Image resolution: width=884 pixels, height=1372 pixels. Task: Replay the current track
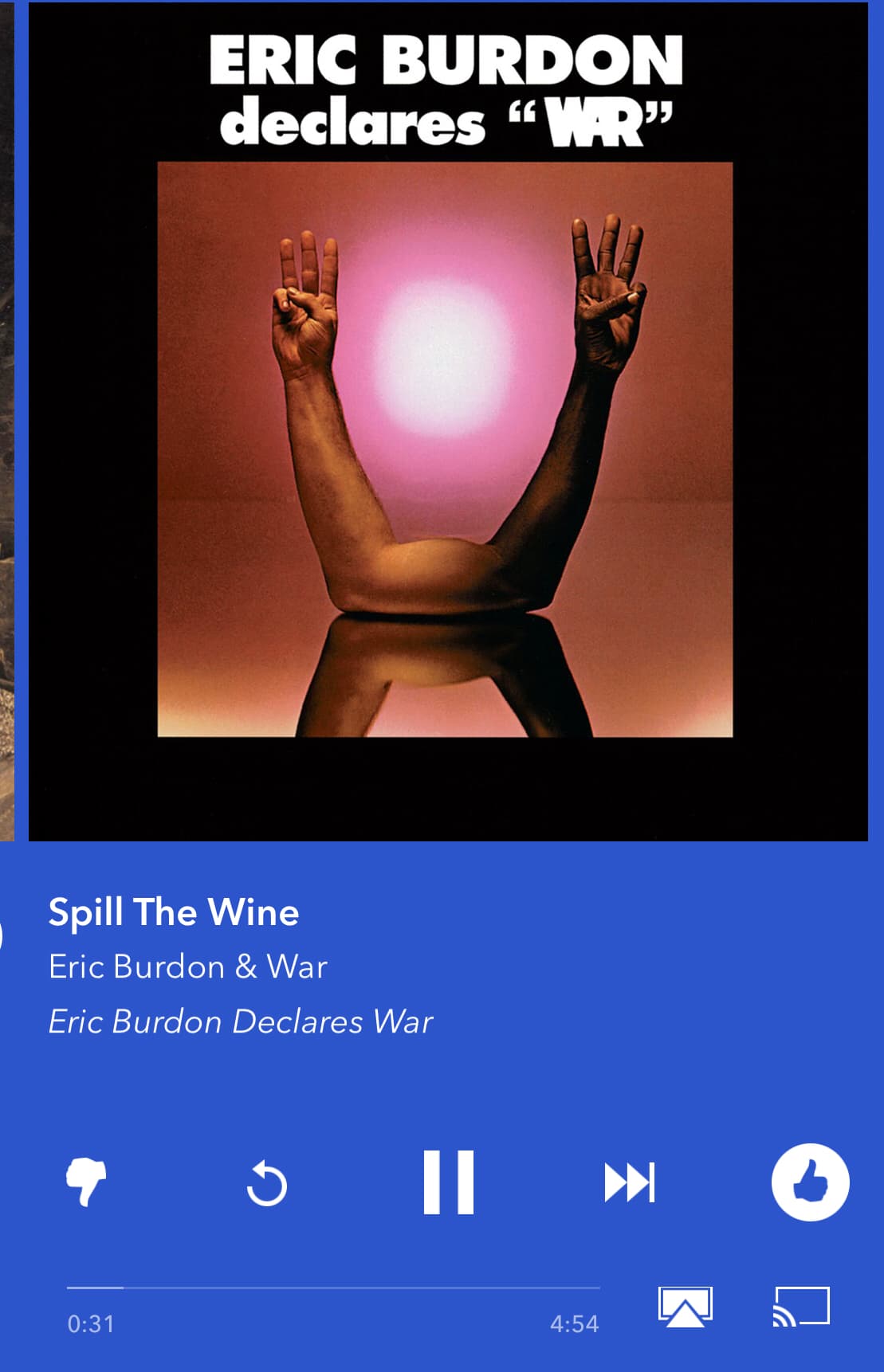coord(267,1183)
